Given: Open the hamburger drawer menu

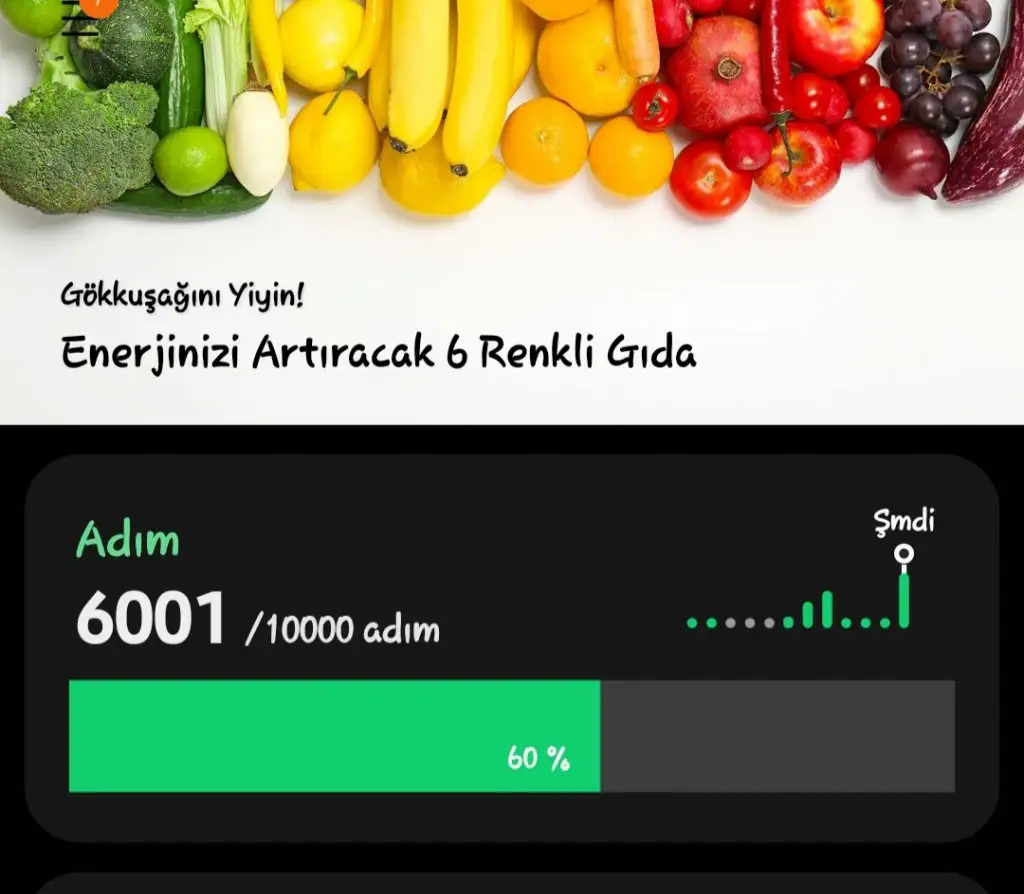Looking at the screenshot, I should click(x=80, y=20).
